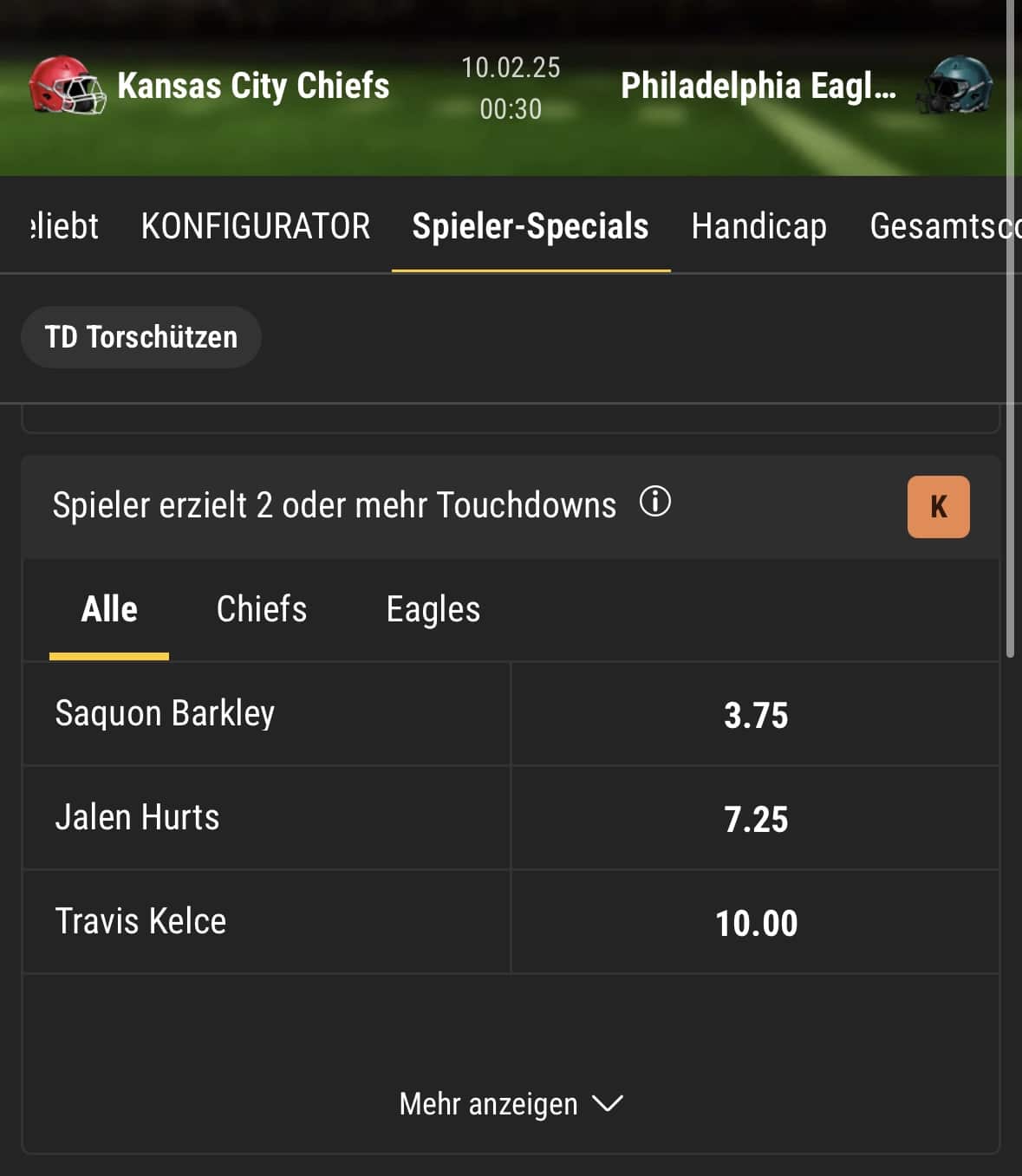Screen dimensions: 1022x1176
Task: Tap the orange K button
Action: point(938,507)
